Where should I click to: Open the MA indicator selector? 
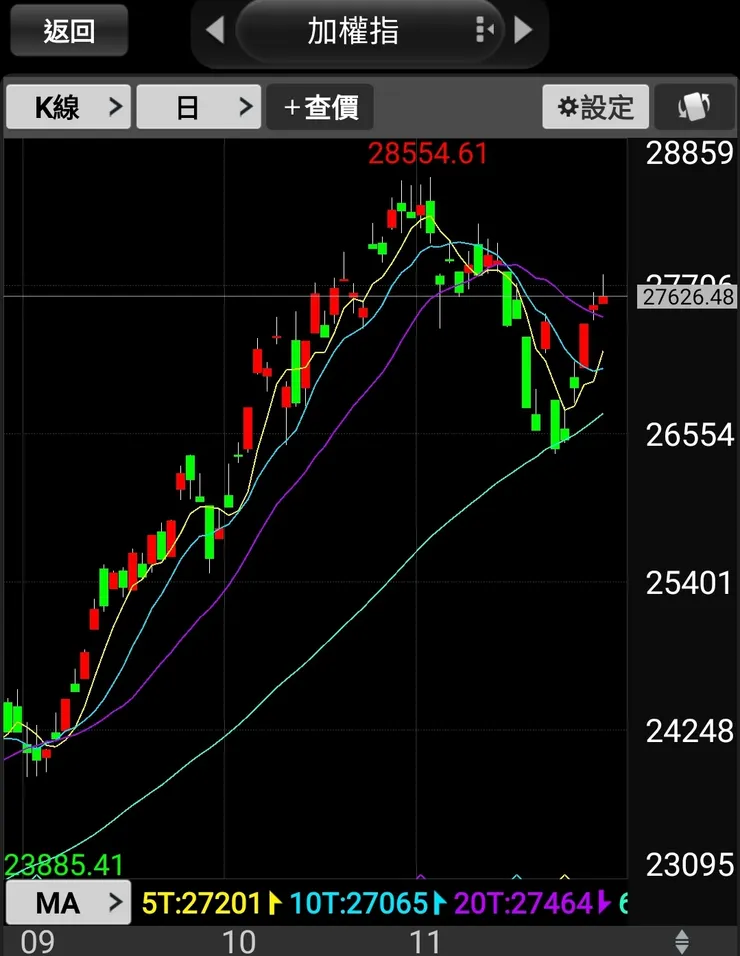tap(69, 904)
